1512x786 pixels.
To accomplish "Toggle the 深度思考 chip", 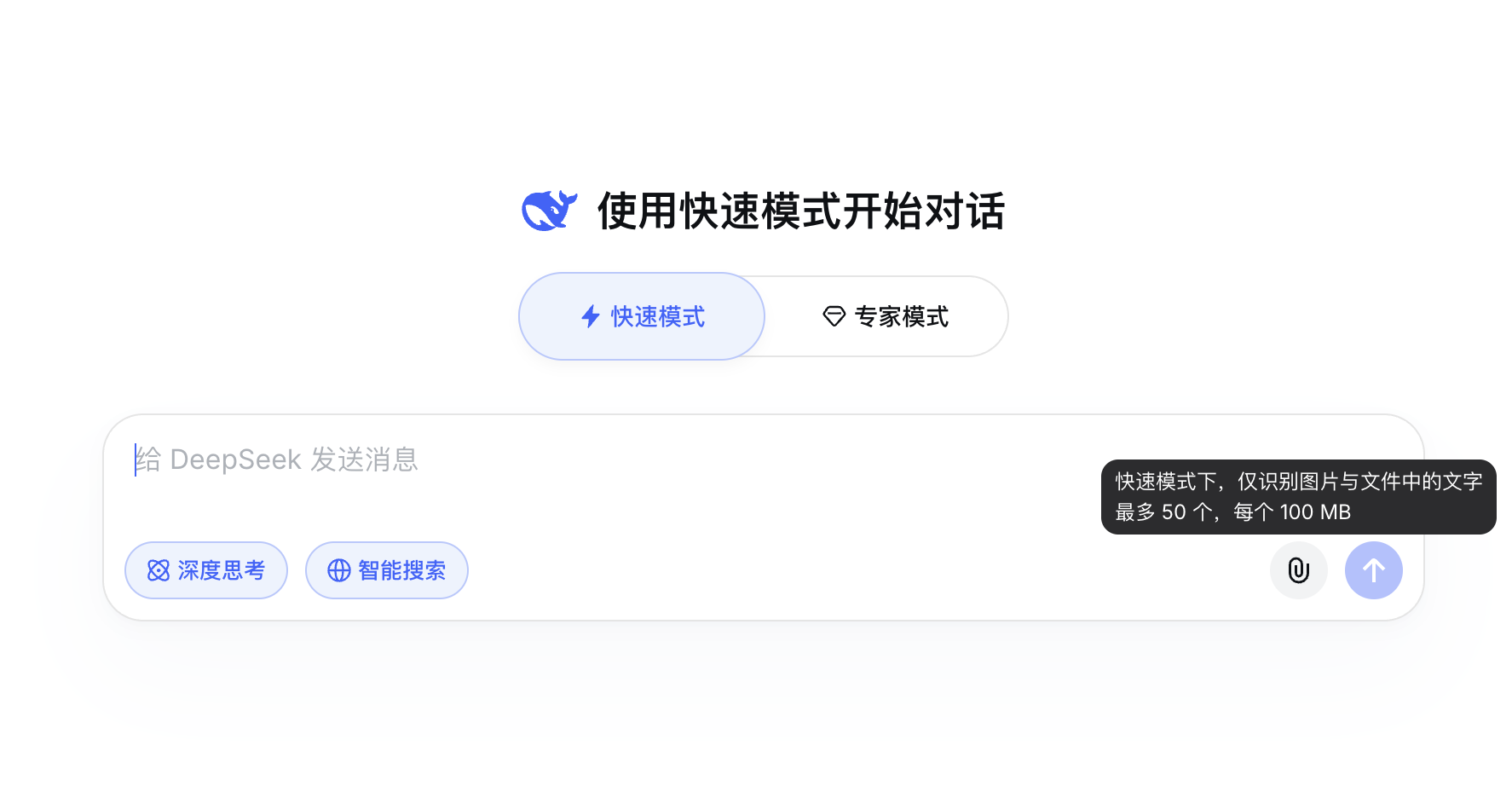I will pos(206,570).
